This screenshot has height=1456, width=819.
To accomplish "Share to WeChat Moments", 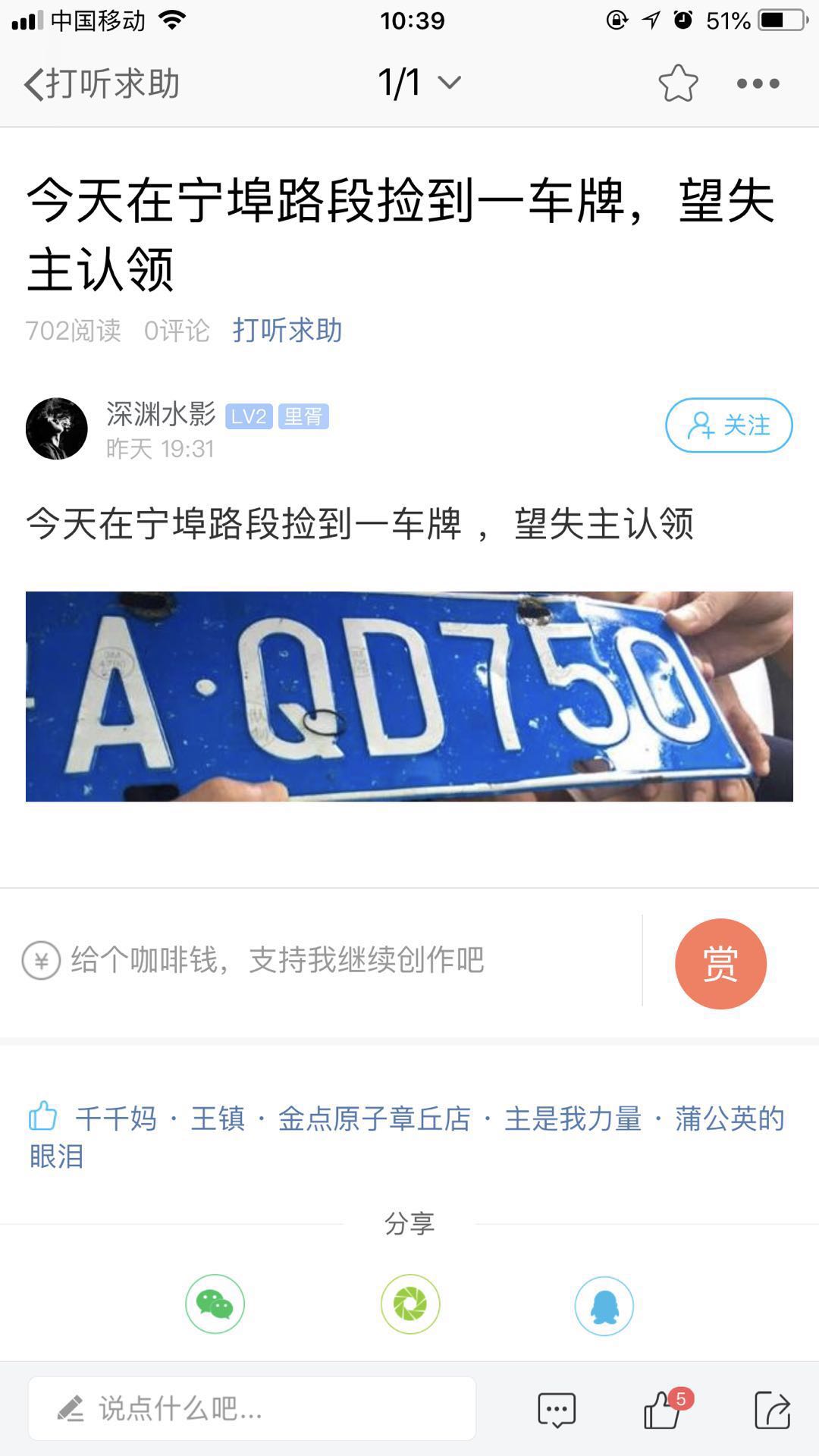I will (409, 1304).
